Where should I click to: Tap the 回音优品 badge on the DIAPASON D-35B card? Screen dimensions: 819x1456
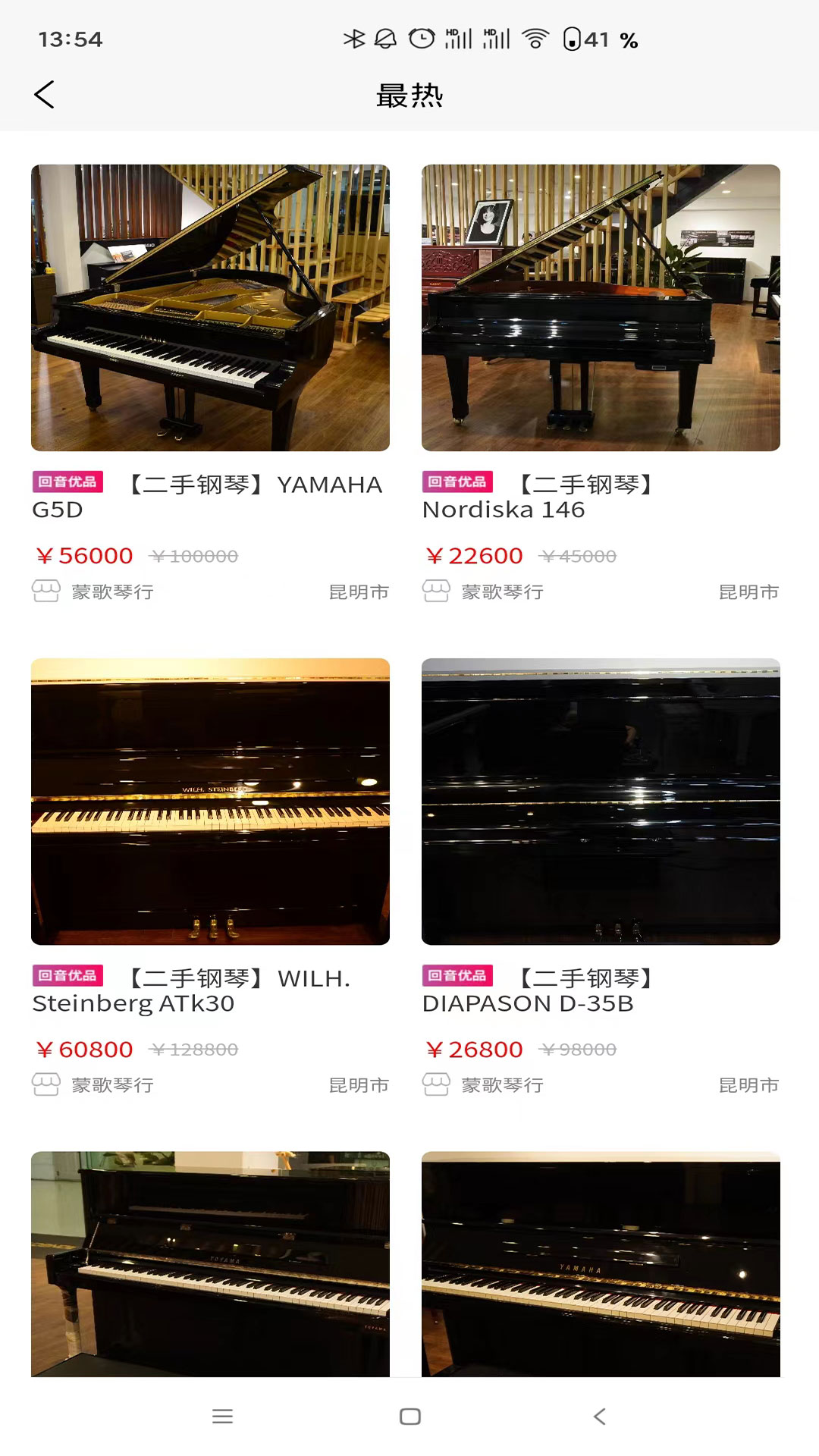457,977
